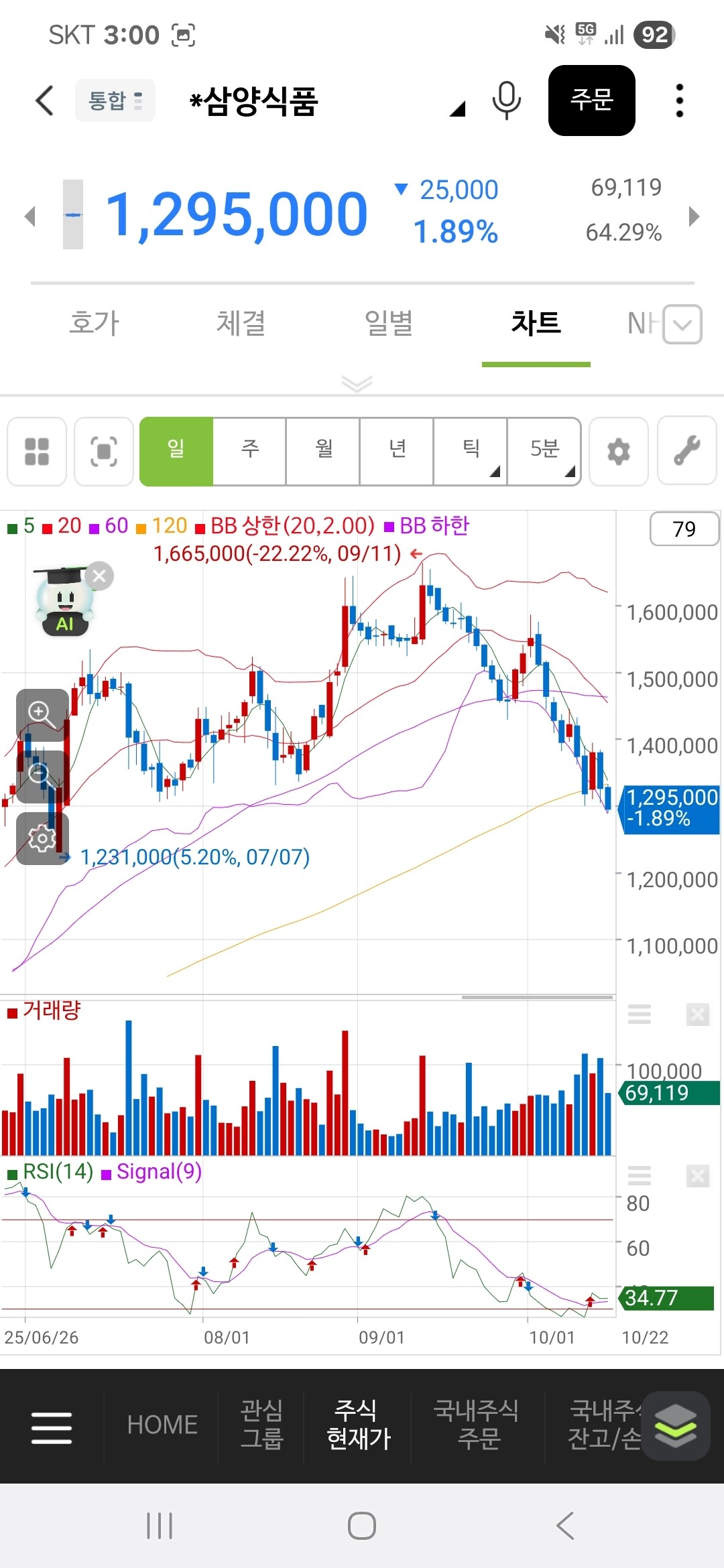Switch to the 일별 tab
Image resolution: width=724 pixels, height=1568 pixels.
click(389, 323)
